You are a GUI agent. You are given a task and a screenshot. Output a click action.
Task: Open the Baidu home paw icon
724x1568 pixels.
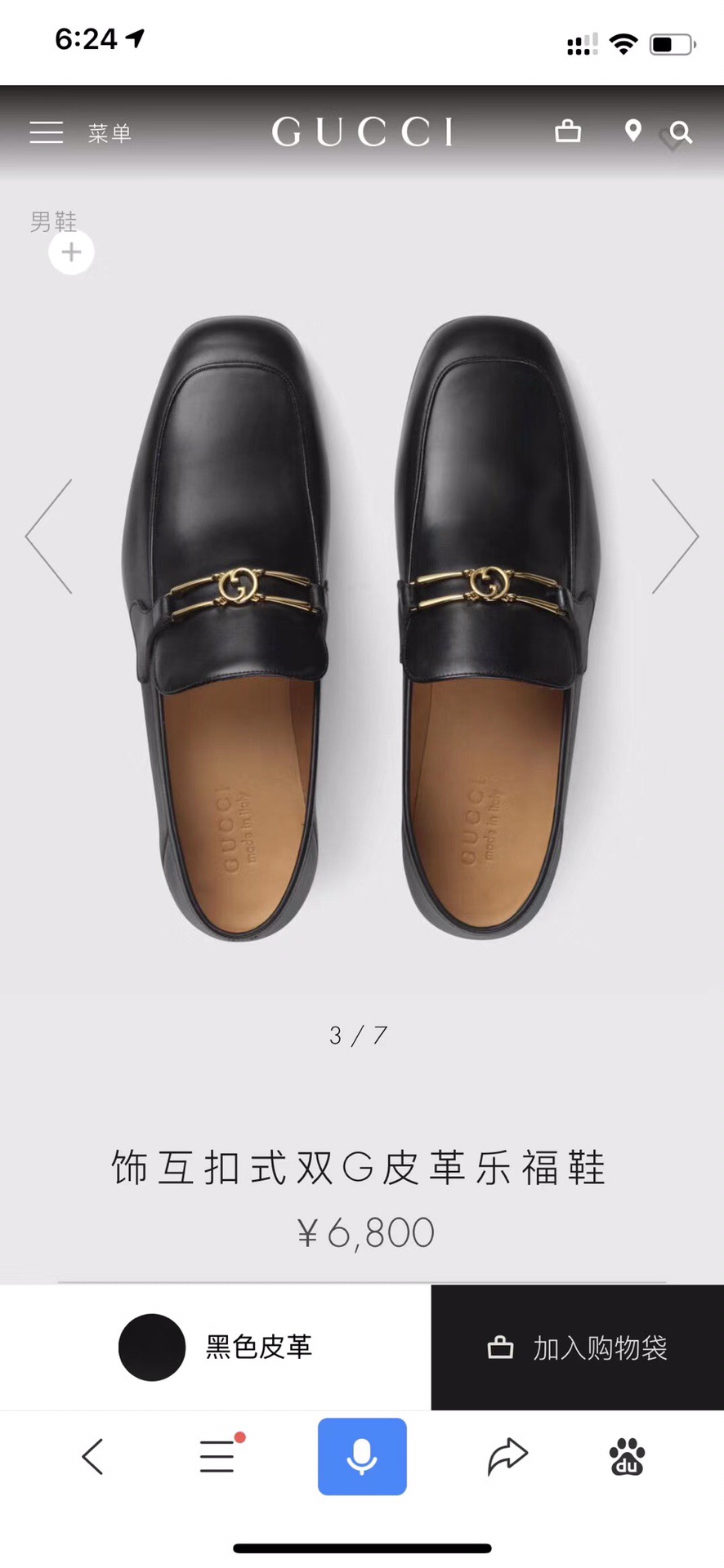tap(627, 1456)
